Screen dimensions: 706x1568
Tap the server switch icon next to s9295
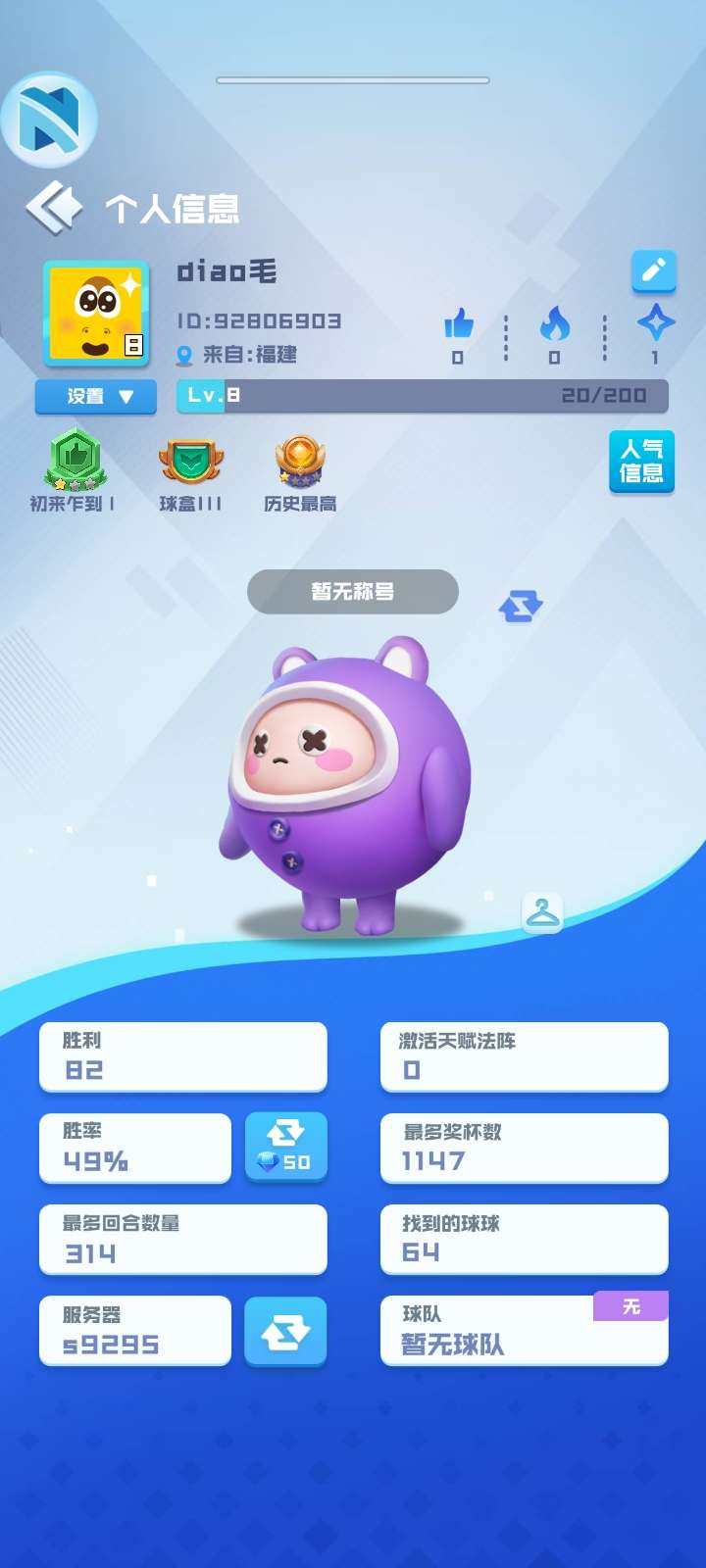(x=285, y=1330)
